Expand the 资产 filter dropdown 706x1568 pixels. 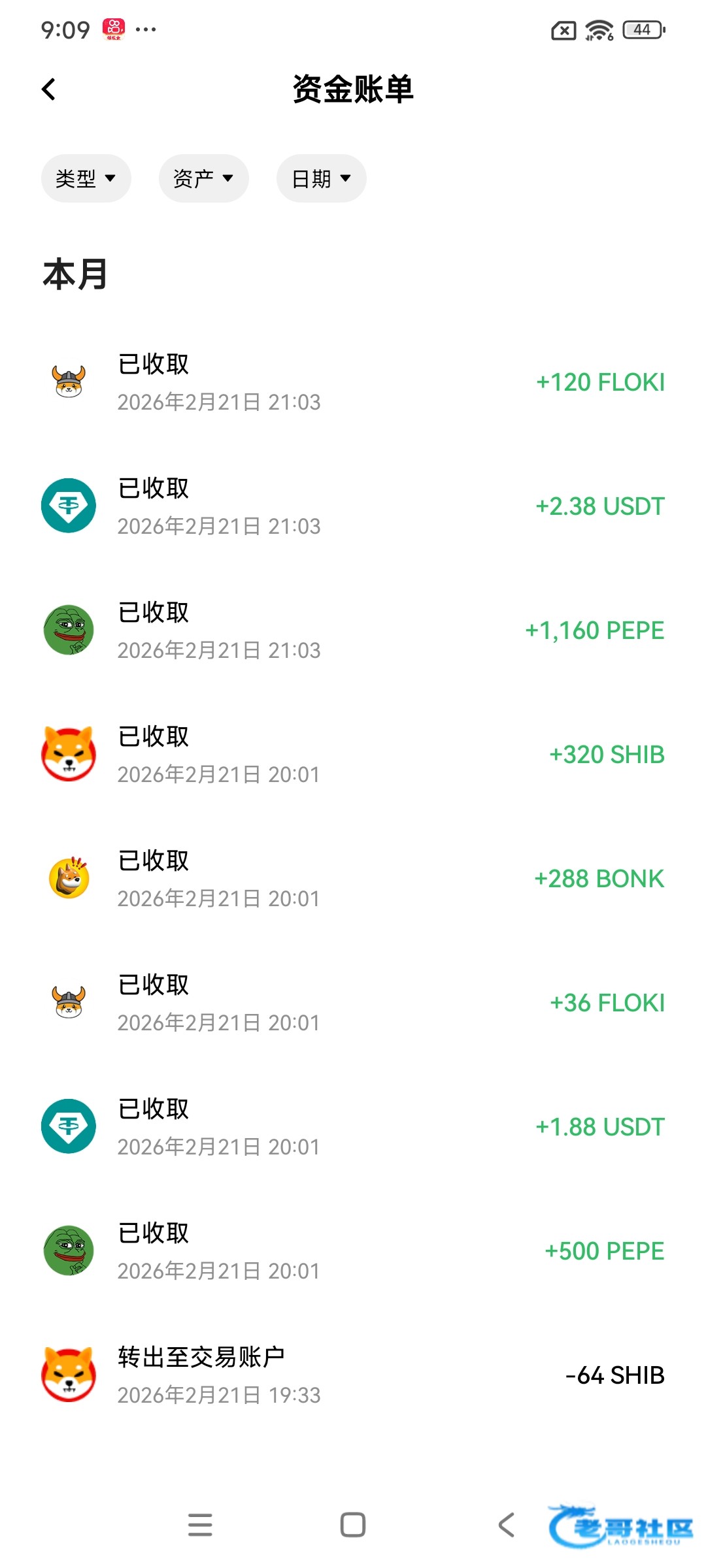tap(203, 178)
